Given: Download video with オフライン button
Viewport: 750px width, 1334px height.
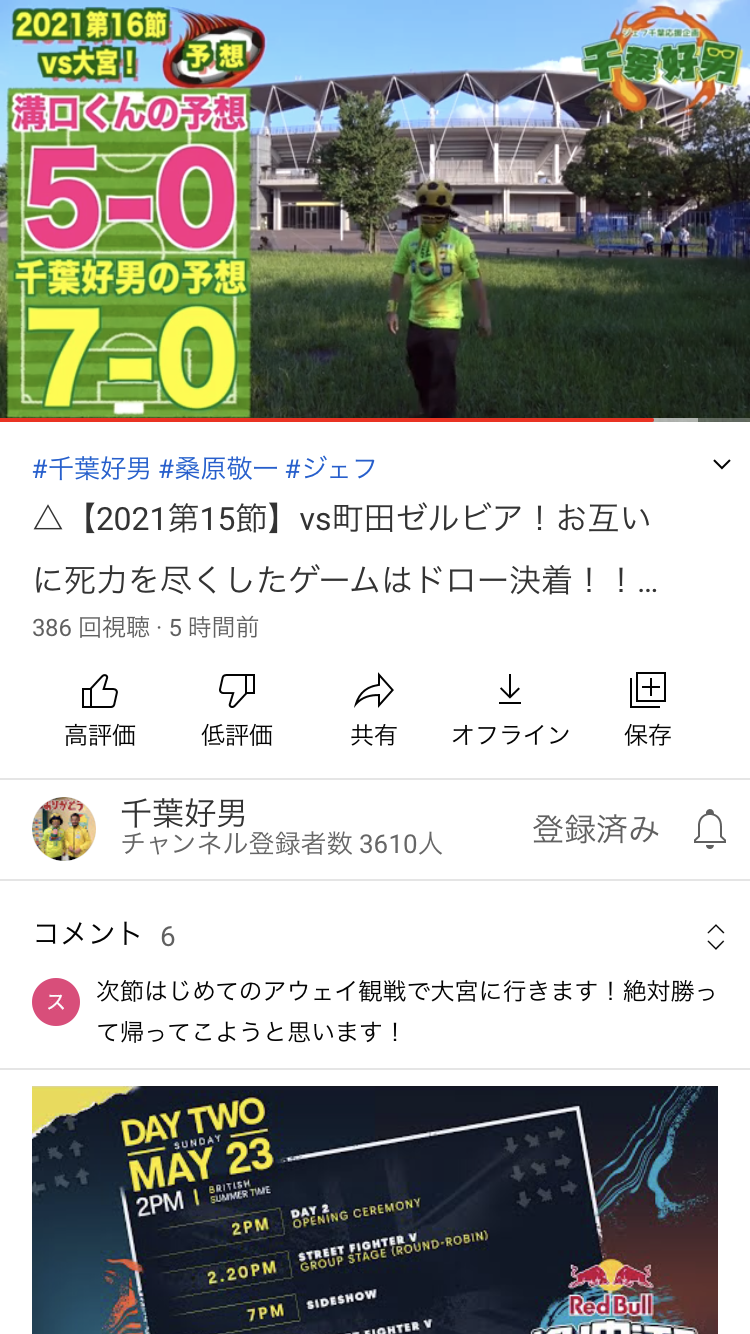Looking at the screenshot, I should (x=510, y=709).
